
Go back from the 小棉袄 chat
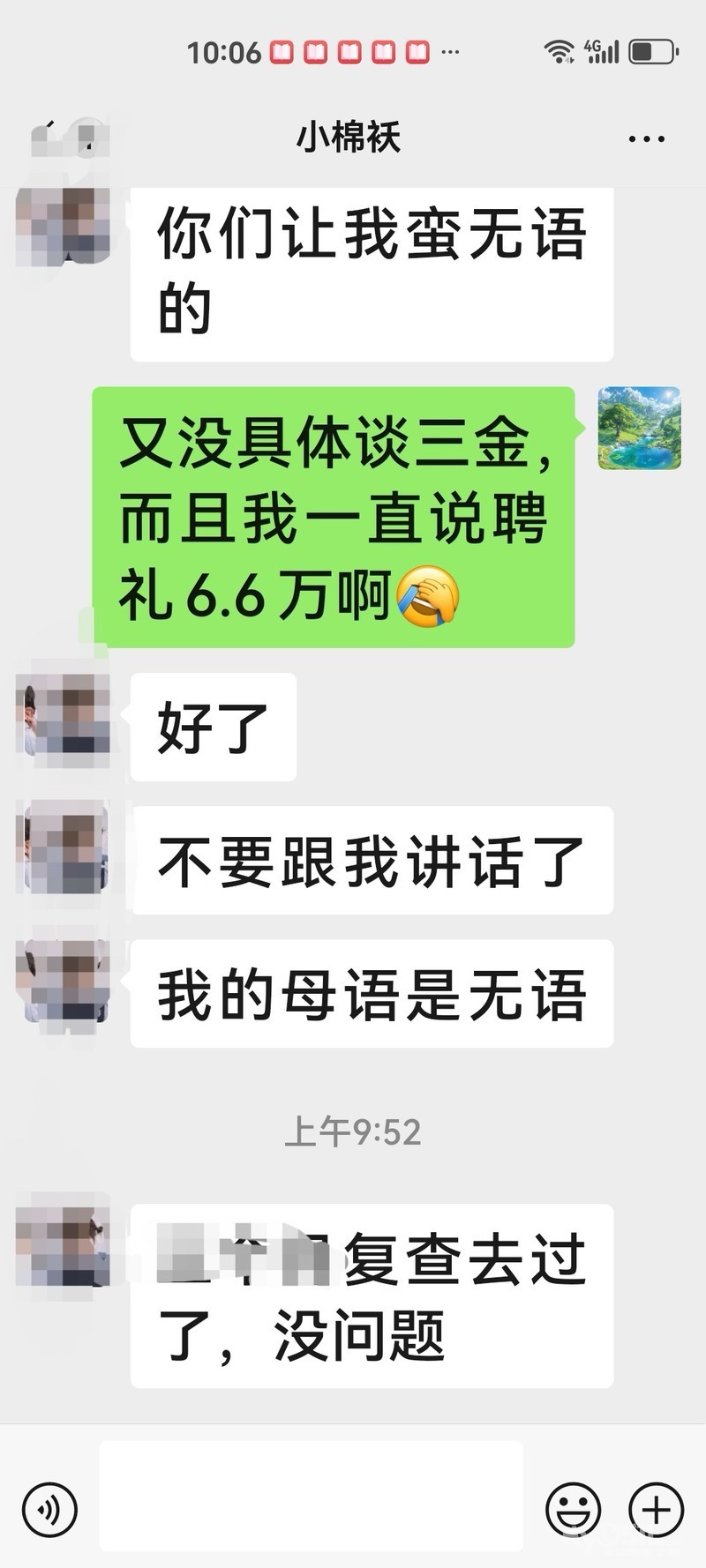pos(46,138)
